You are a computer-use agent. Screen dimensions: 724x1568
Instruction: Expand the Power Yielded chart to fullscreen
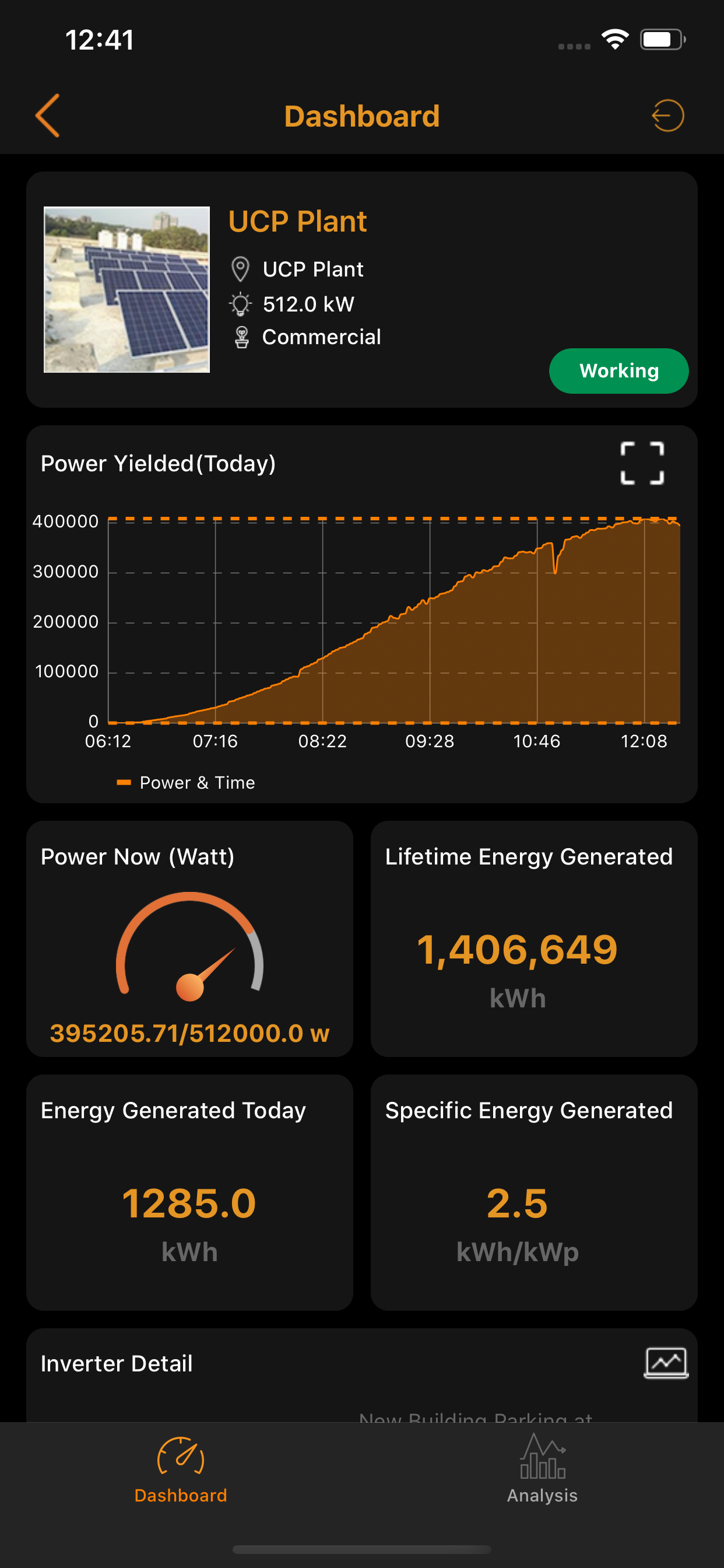(x=642, y=463)
